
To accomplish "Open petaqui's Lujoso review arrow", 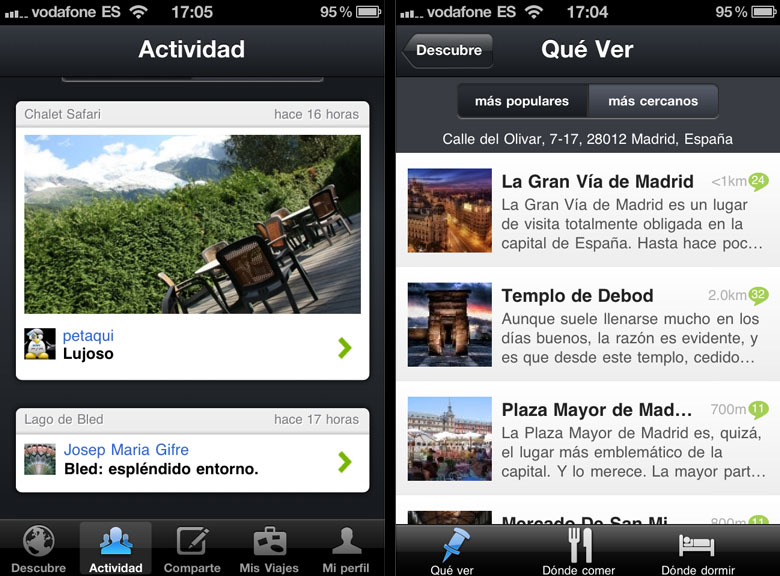I will [344, 347].
